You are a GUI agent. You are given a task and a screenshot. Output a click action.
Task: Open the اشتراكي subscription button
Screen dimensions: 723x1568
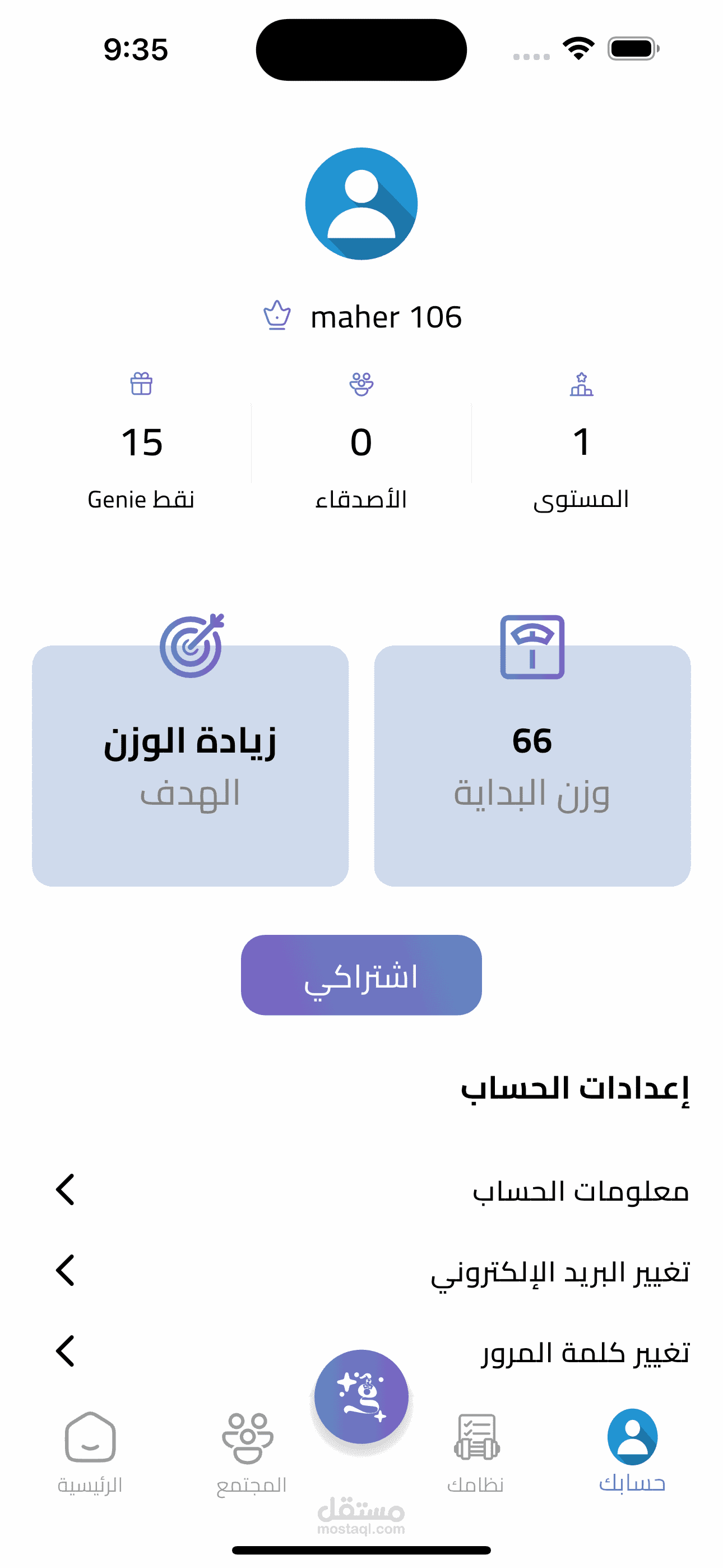pyautogui.click(x=361, y=975)
